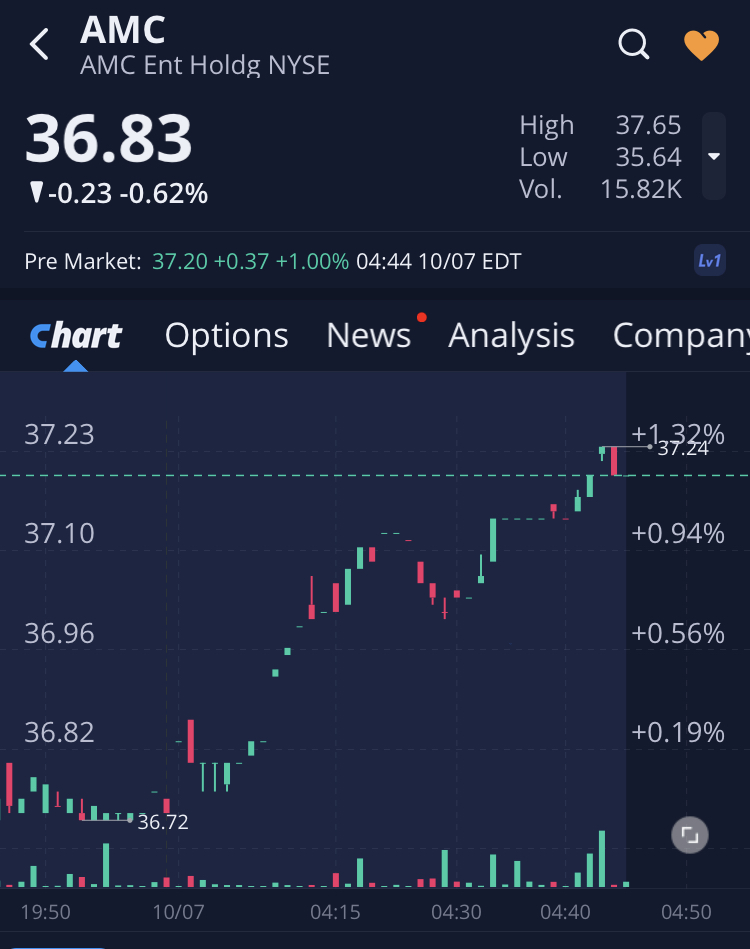Select the Chart tab
The width and height of the screenshot is (750, 949).
click(76, 336)
